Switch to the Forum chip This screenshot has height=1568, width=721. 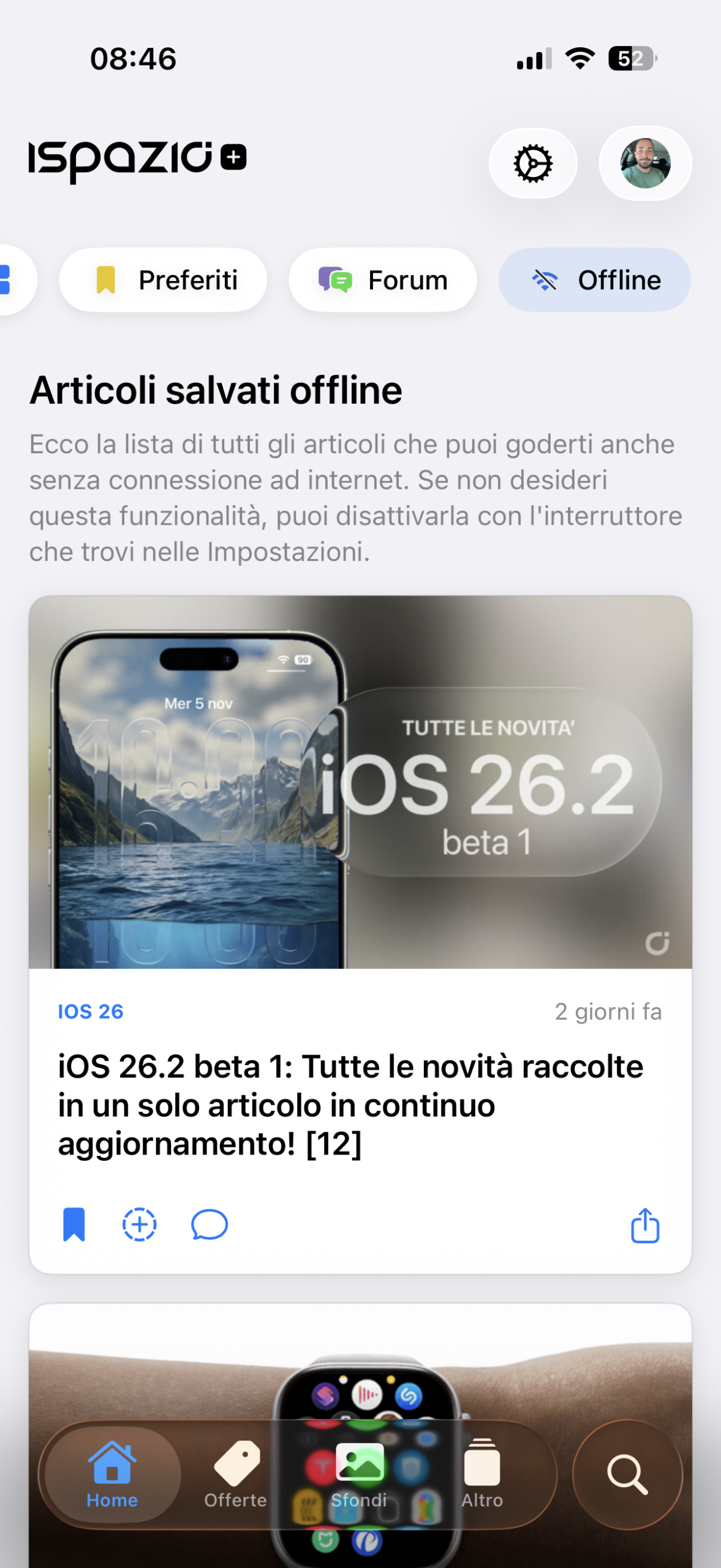(383, 281)
